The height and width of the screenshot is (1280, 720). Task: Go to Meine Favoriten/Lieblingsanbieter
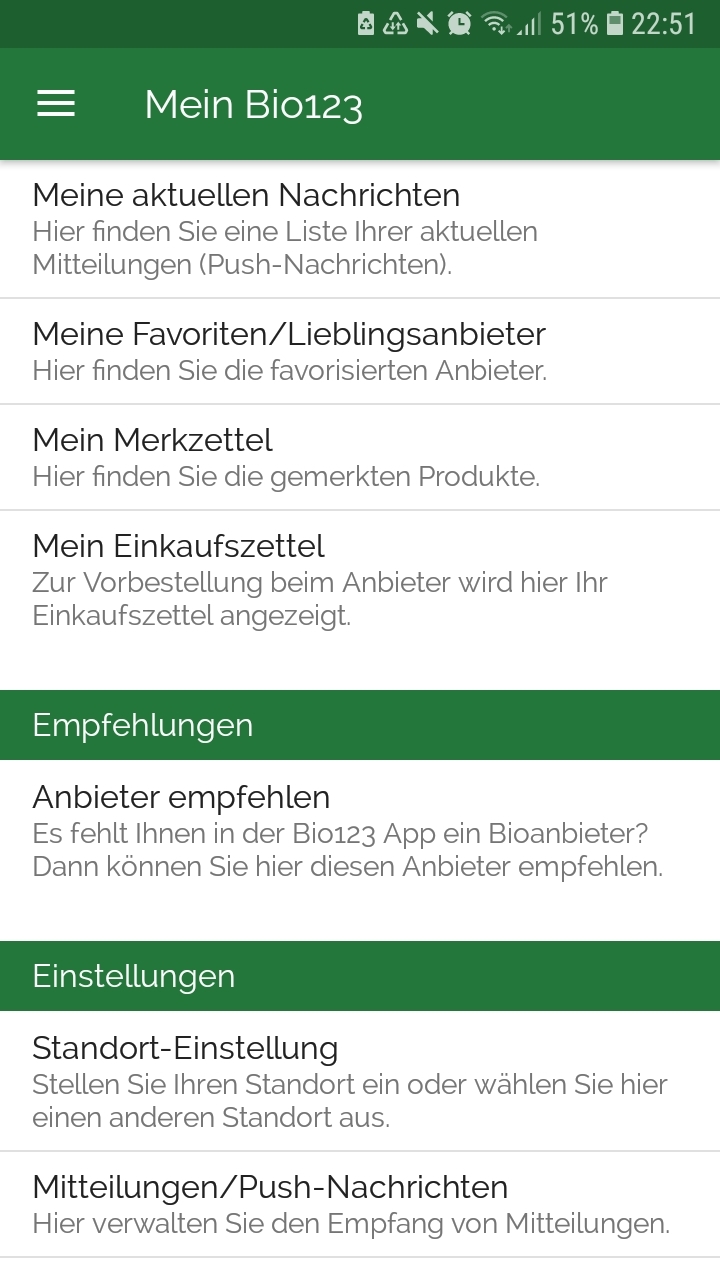coord(360,351)
